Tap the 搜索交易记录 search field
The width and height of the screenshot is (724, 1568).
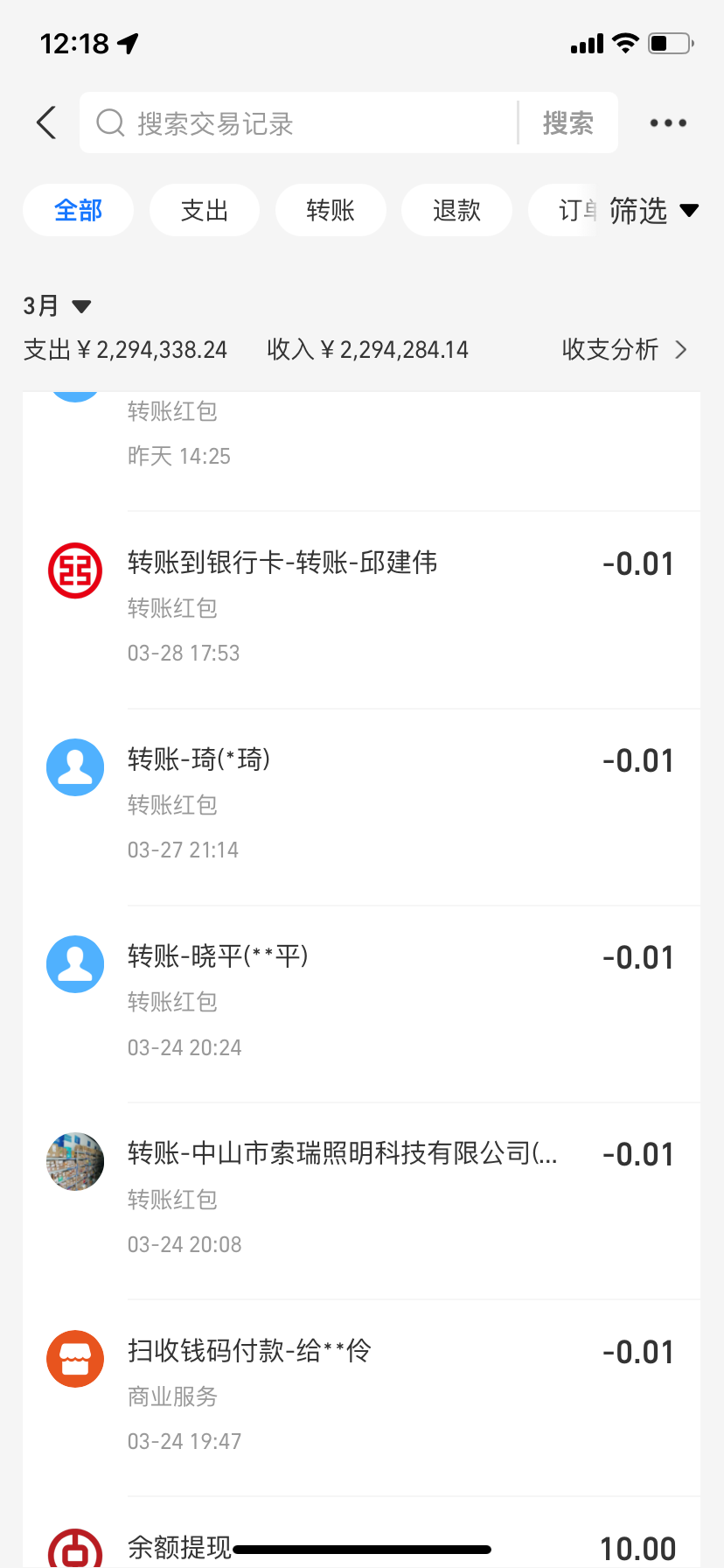297,123
